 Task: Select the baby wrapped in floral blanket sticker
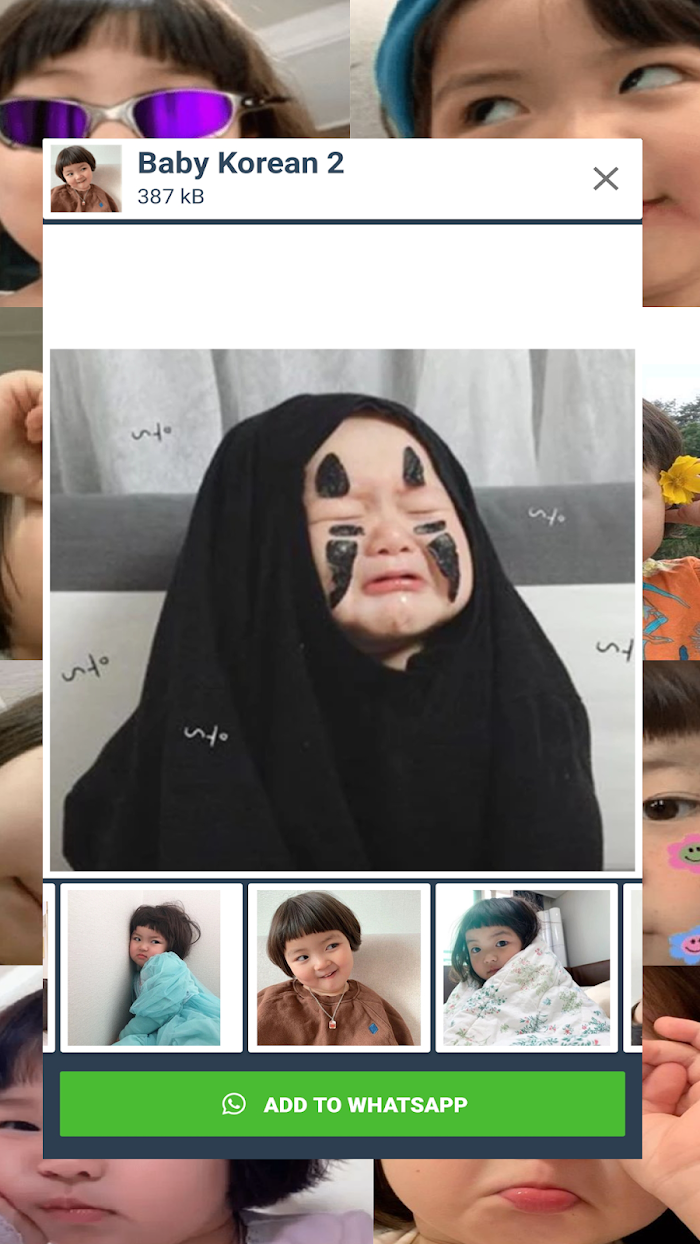pos(527,967)
